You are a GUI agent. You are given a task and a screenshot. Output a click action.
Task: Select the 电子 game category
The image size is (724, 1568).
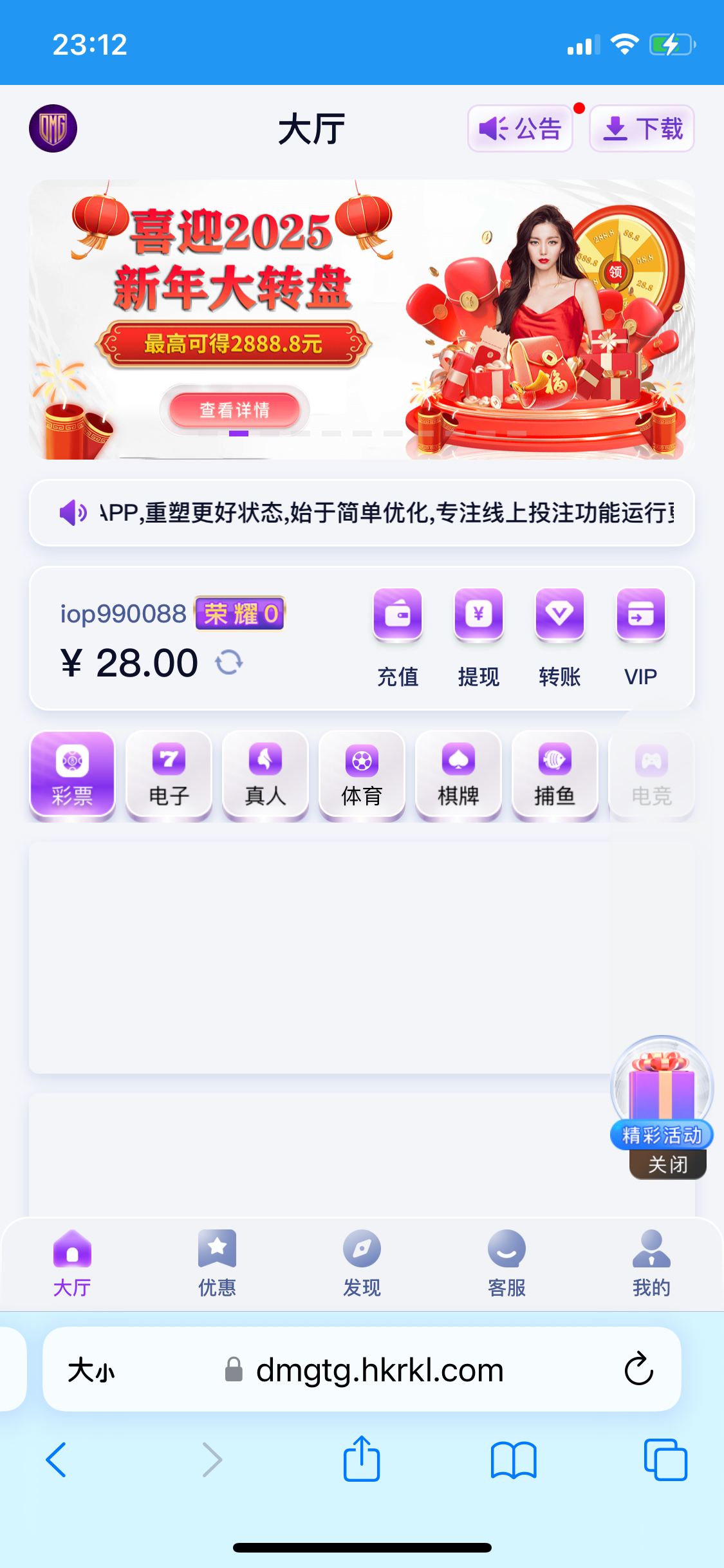(x=169, y=776)
